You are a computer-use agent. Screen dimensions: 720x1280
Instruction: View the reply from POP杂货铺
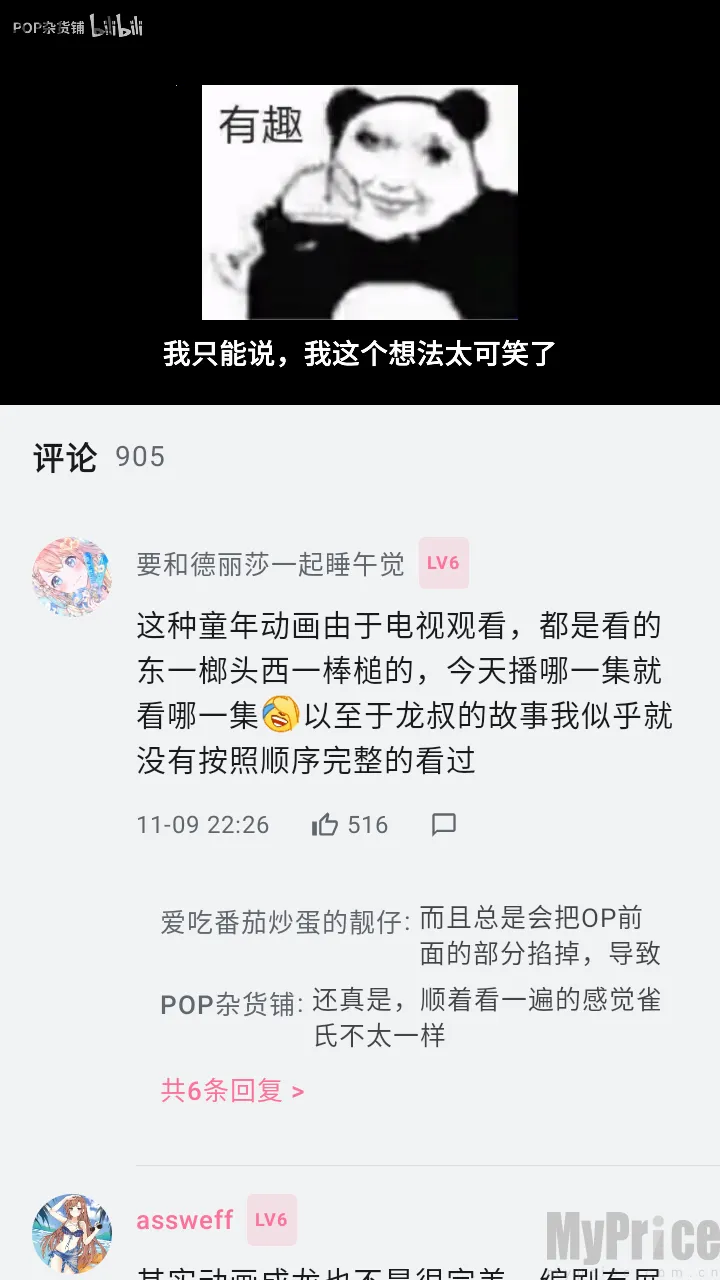click(410, 1018)
